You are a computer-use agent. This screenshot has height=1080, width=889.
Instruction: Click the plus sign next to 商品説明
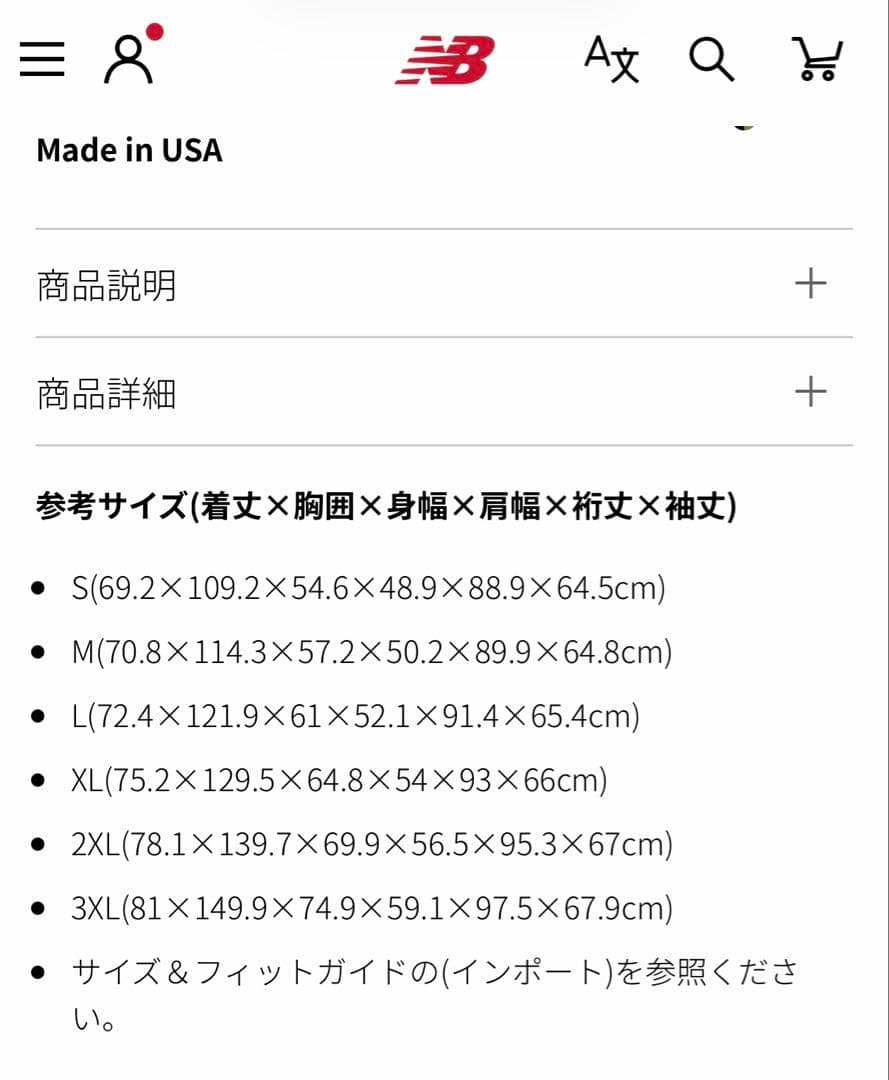(x=810, y=285)
